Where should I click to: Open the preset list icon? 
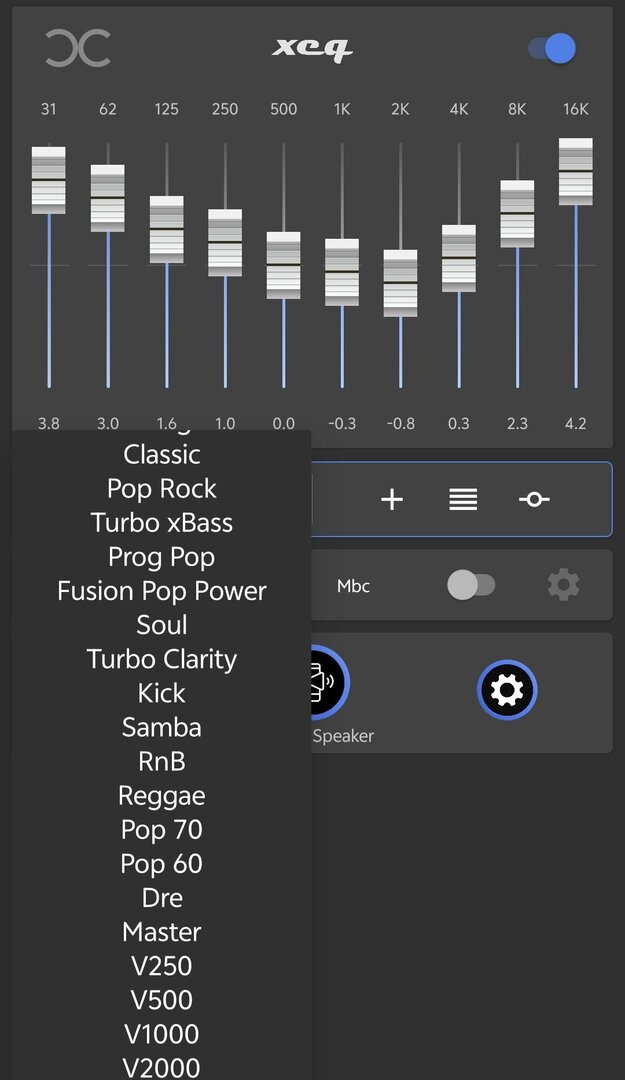463,499
